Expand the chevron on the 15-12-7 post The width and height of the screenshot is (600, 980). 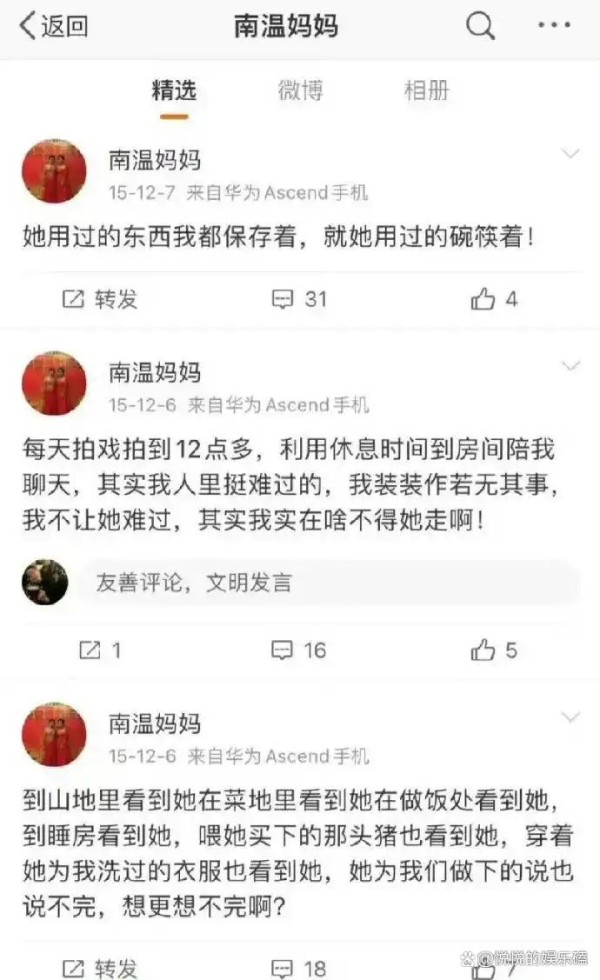coord(571,154)
